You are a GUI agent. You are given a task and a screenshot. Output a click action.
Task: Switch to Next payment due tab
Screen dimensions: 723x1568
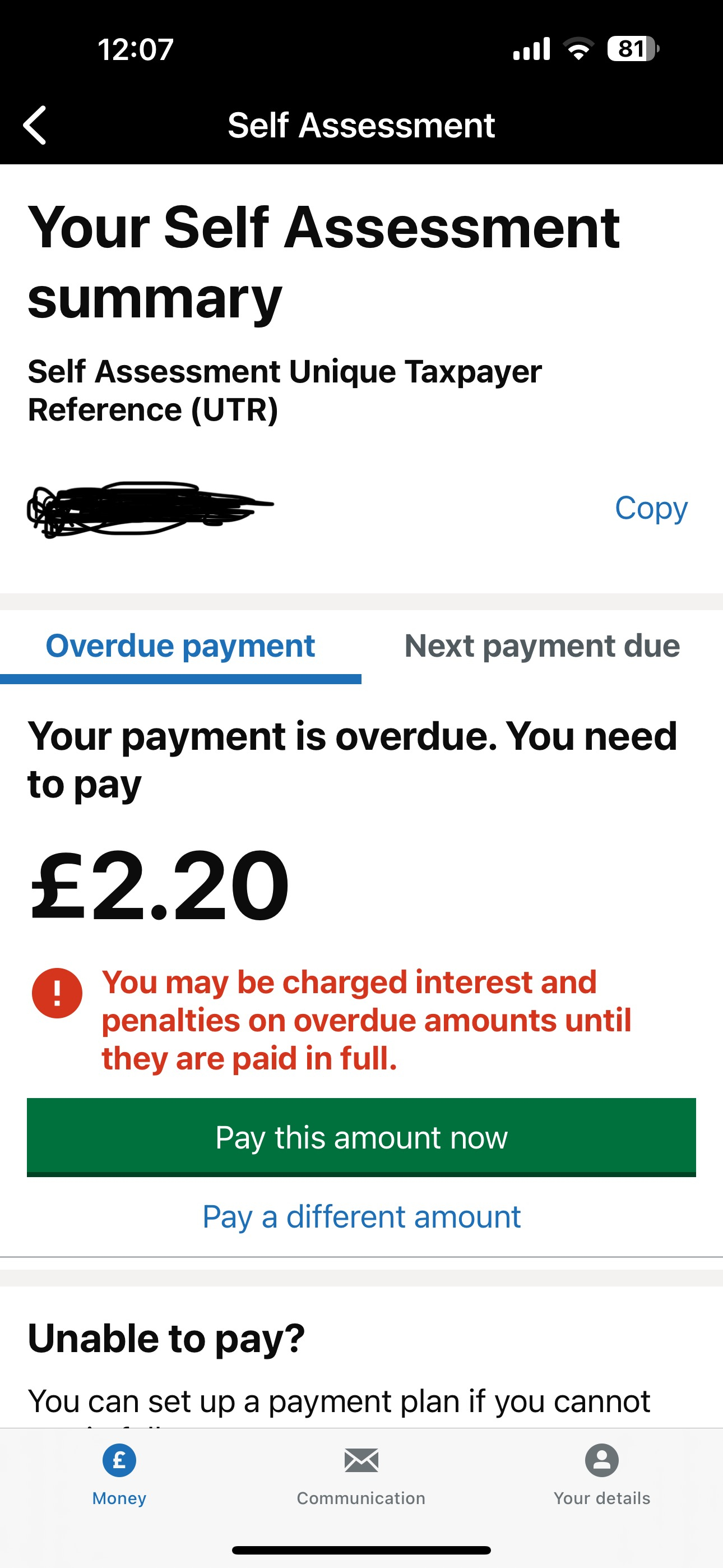pyautogui.click(x=541, y=647)
